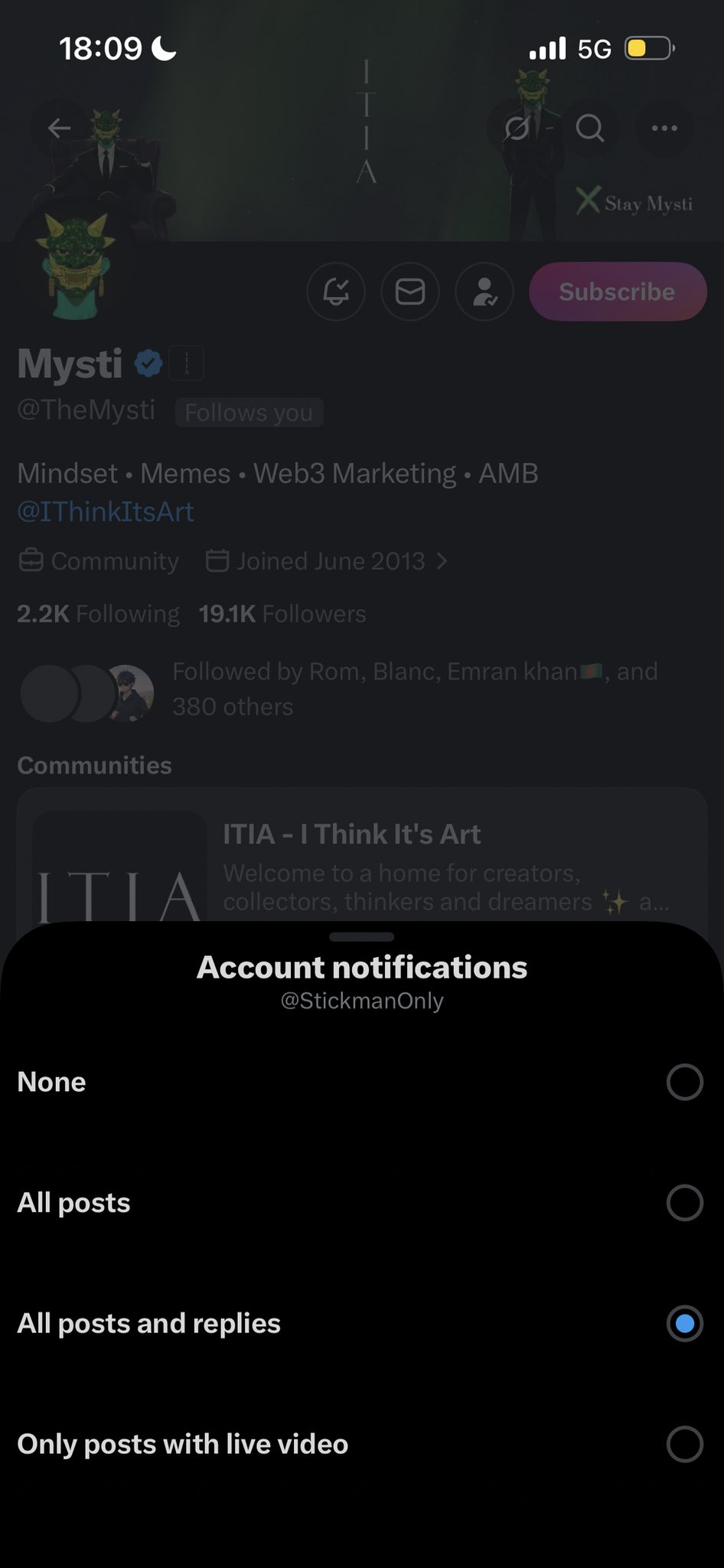Pick Only posts with live video
This screenshot has width=724, height=1568.
(684, 1445)
